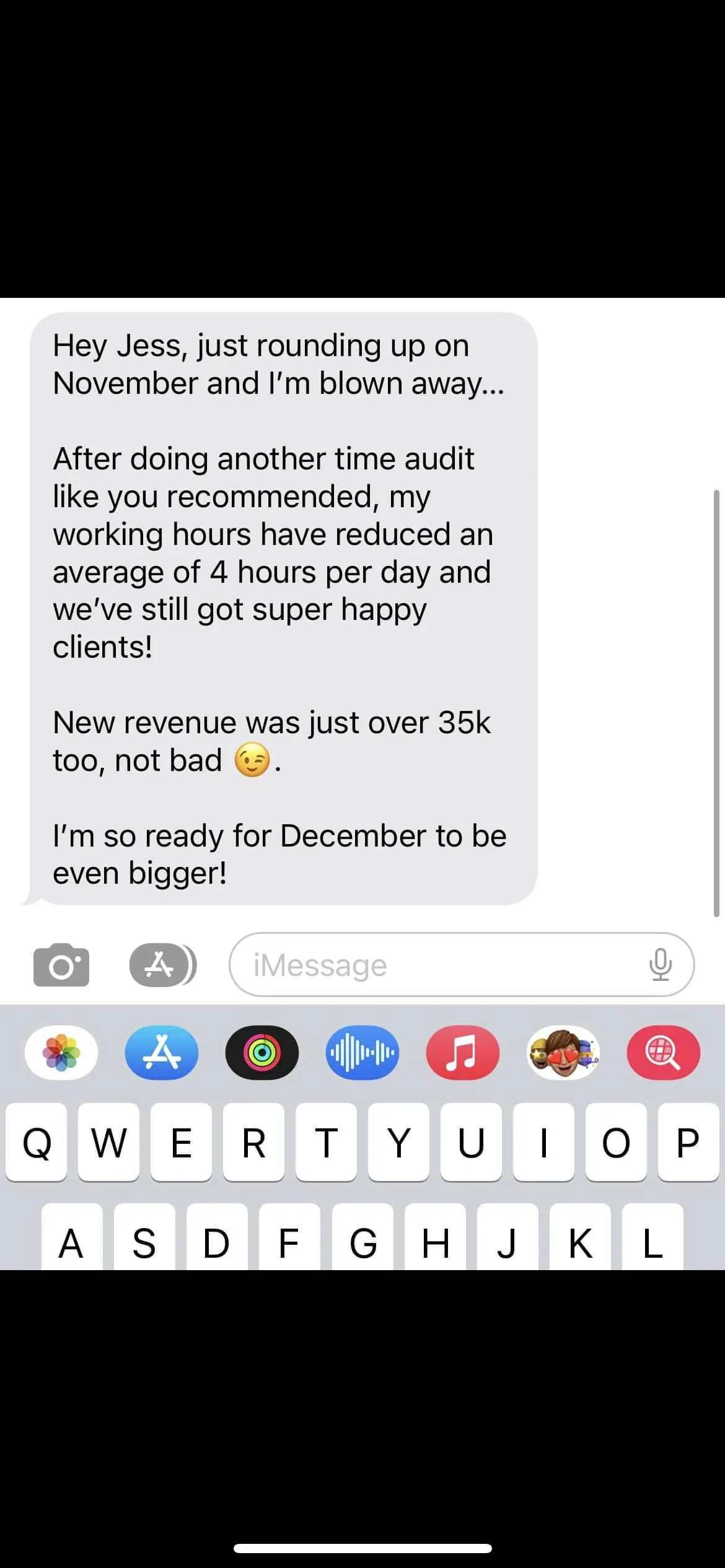Toggle the App Store apps drawer button

(162, 965)
